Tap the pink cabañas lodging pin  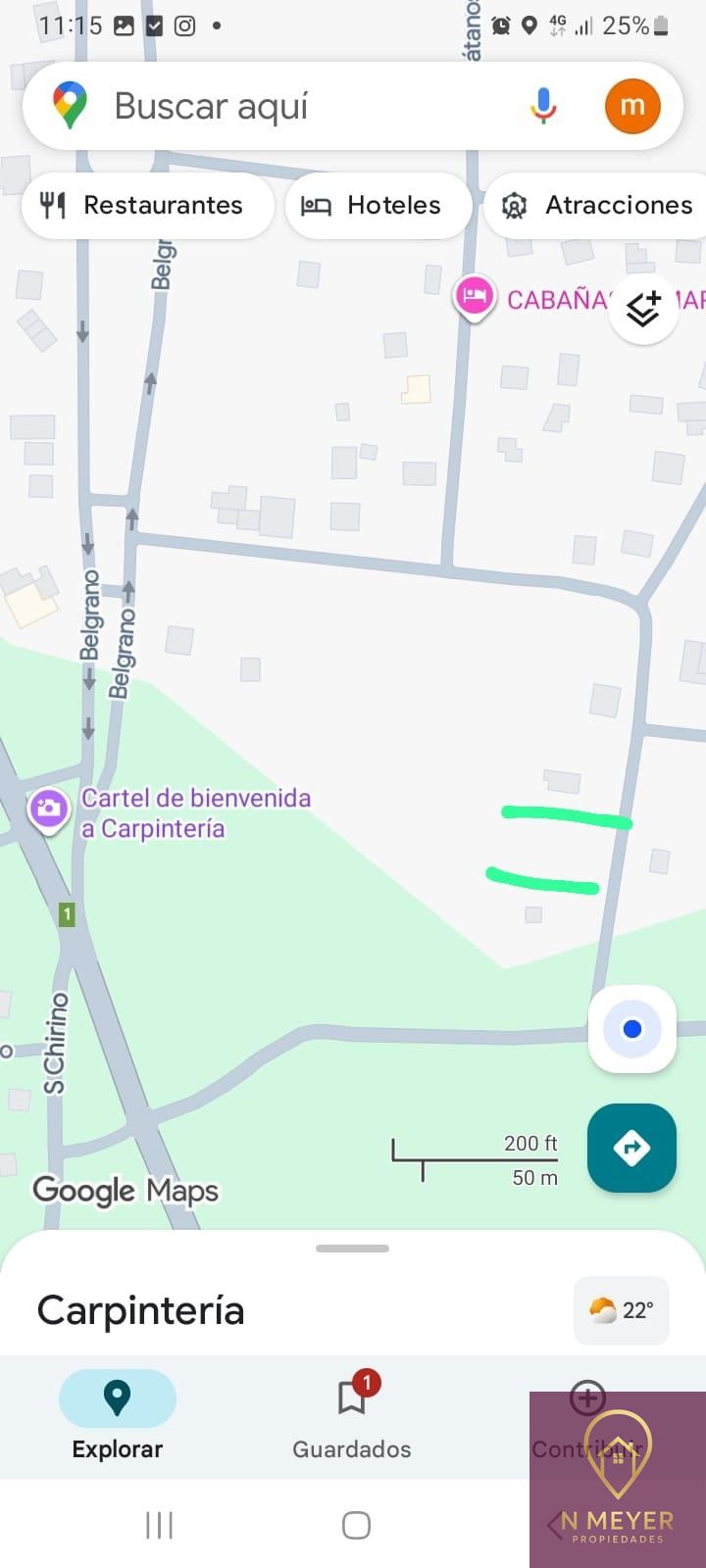(x=475, y=295)
